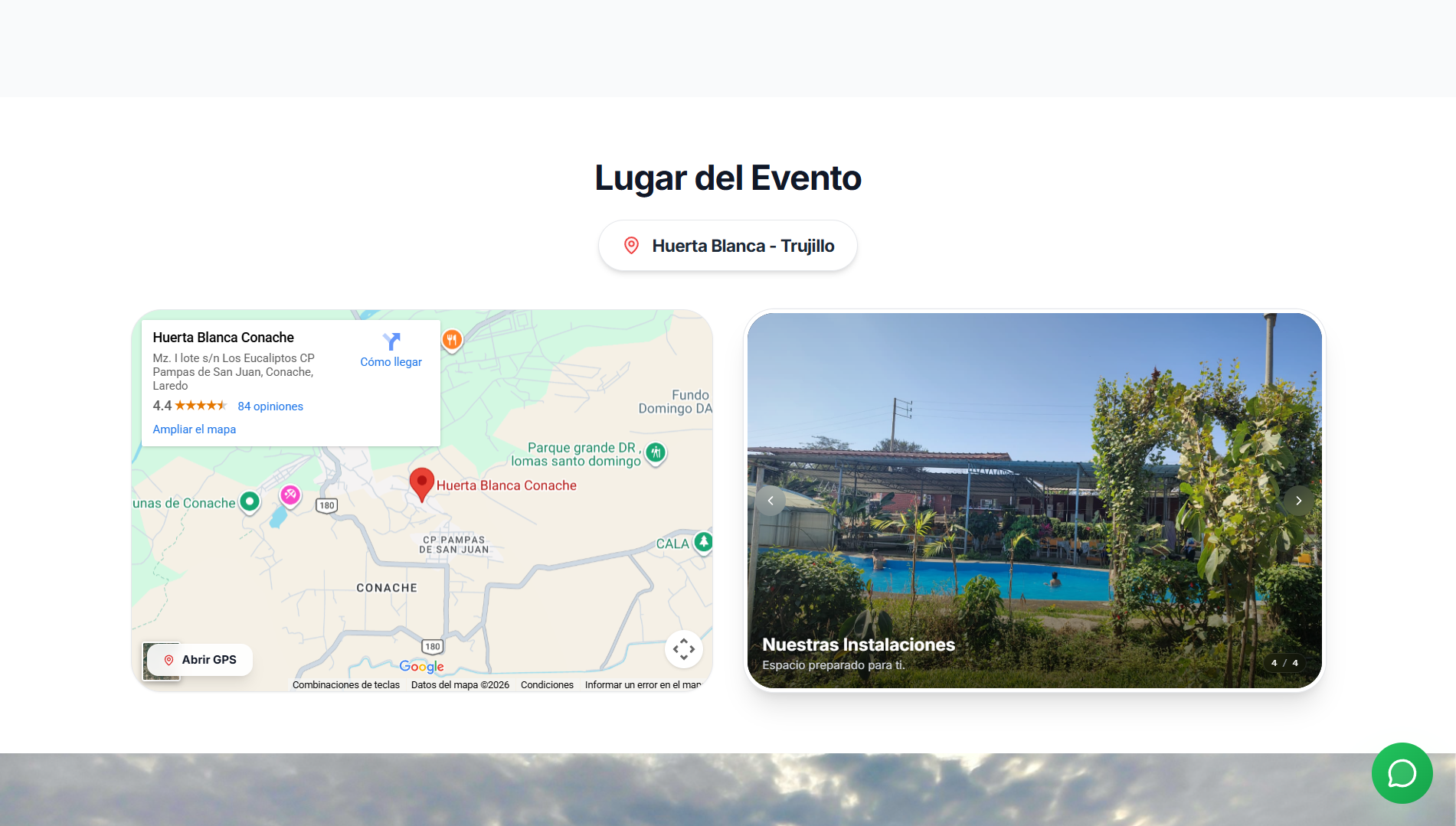Open Cómo llegar directions
This screenshot has width=1456, height=826.
point(391,351)
